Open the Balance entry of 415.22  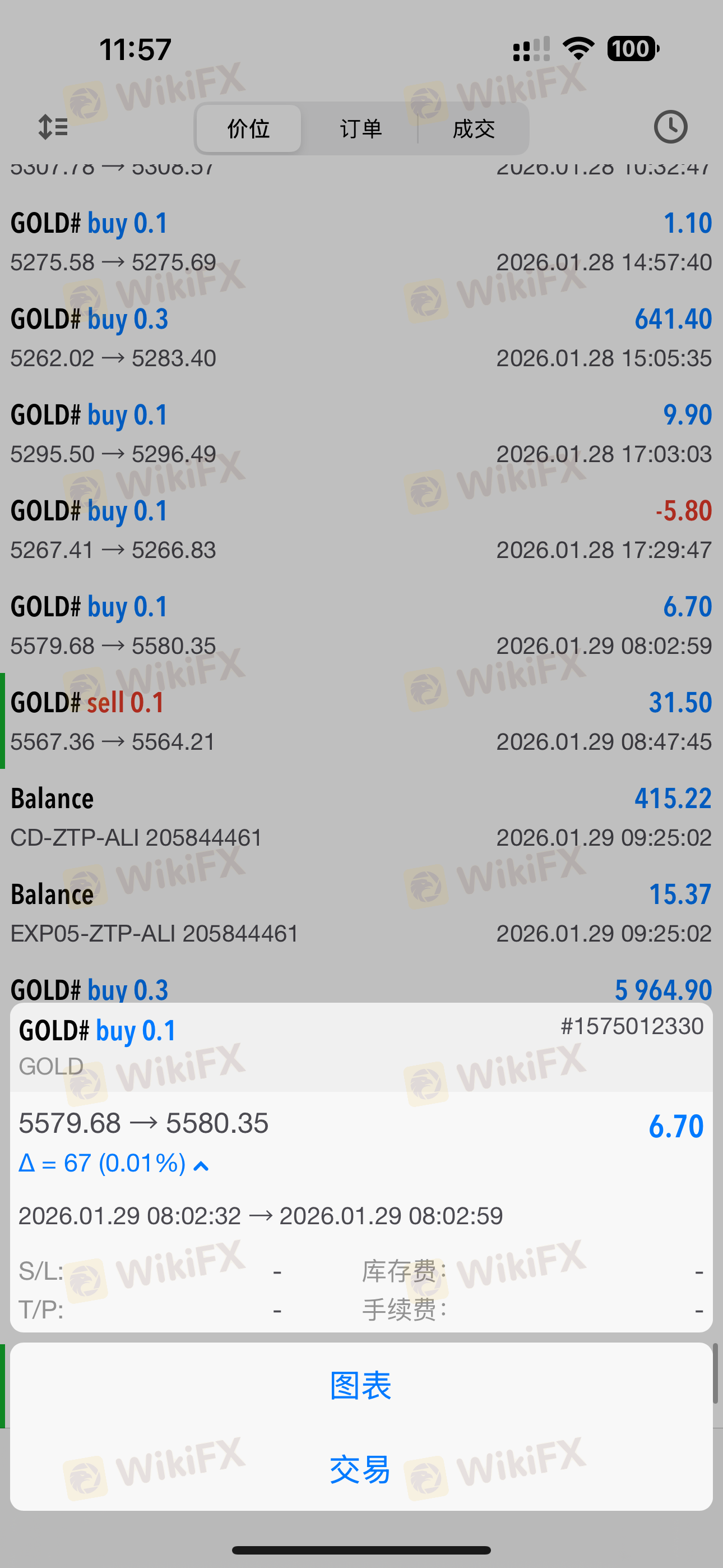361,817
